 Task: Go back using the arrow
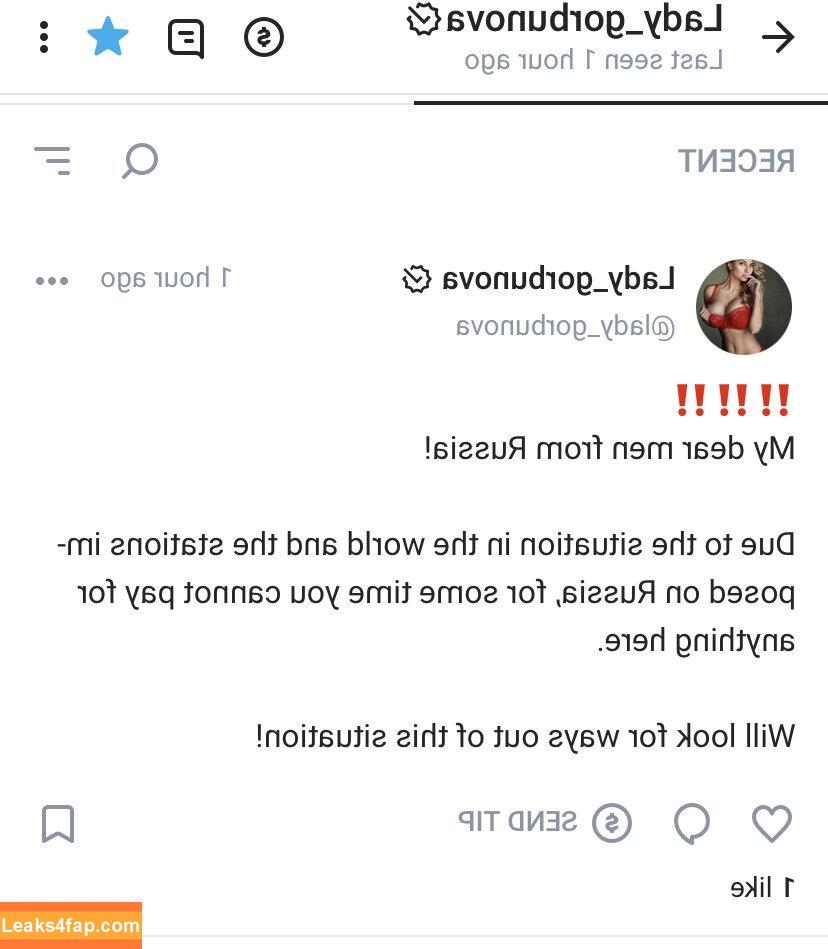[x=778, y=38]
